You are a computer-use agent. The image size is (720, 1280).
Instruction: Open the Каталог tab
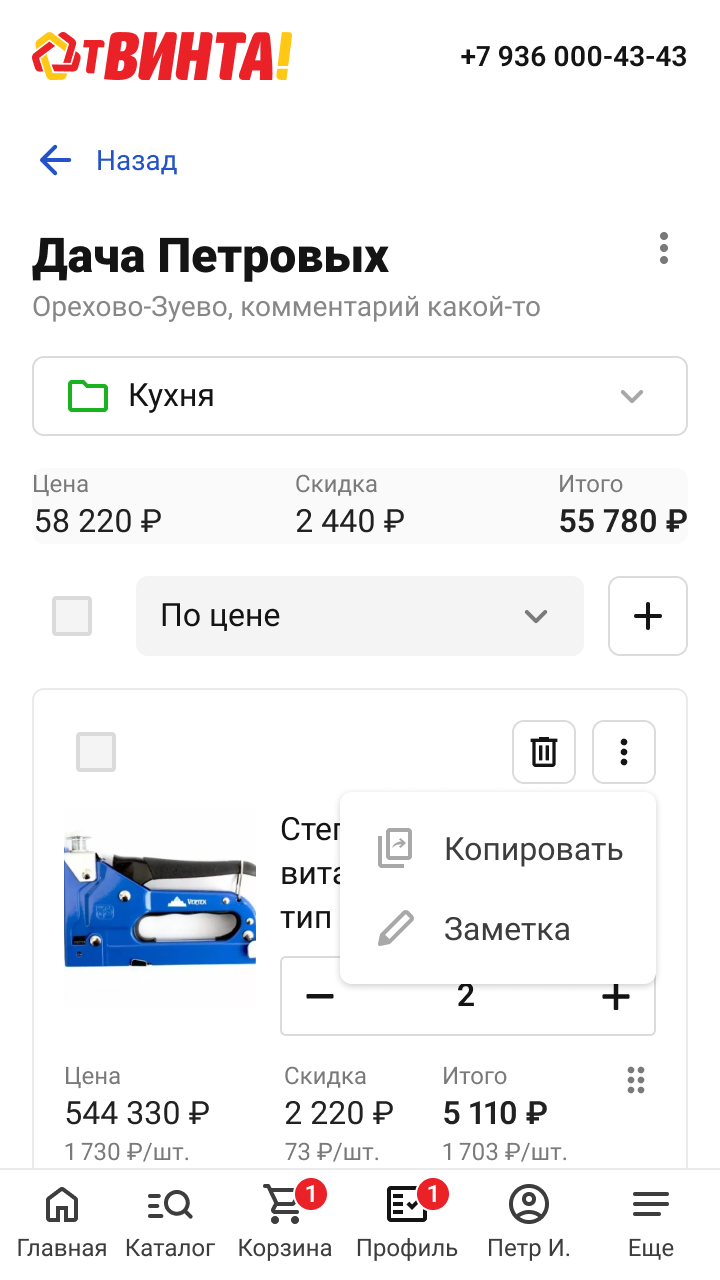pos(170,1222)
